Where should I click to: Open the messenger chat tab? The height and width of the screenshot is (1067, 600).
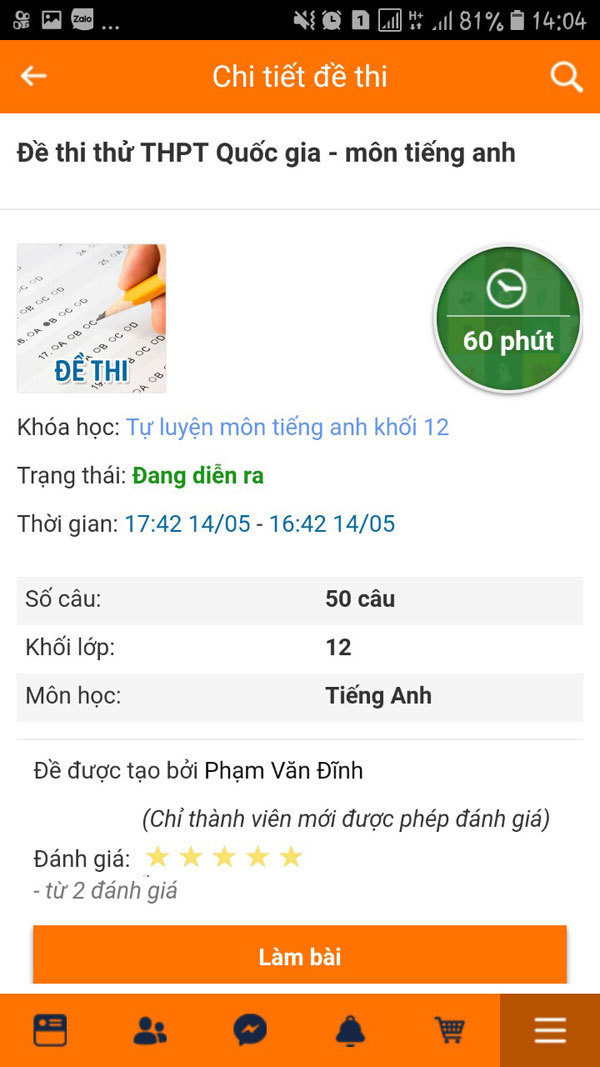click(x=250, y=1030)
